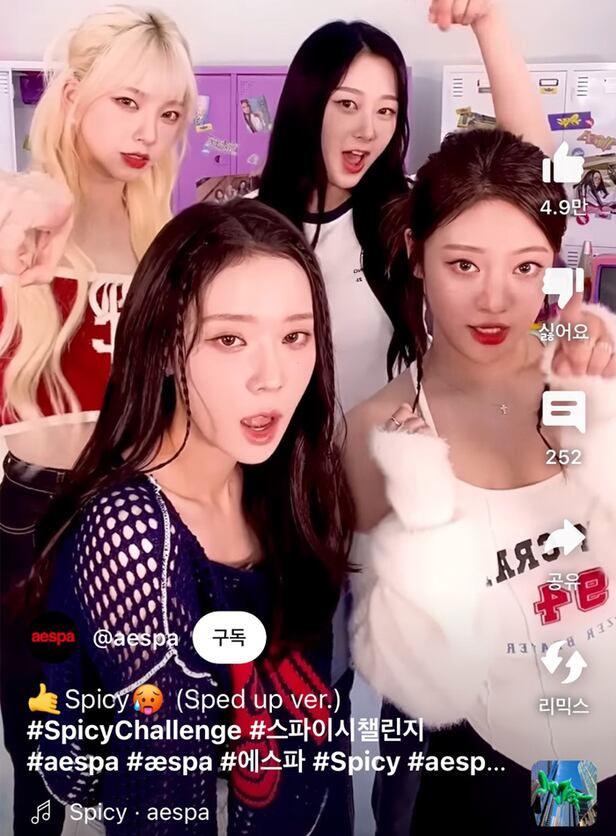Subscribe with the 구독 button
The width and height of the screenshot is (616, 836).
(229, 637)
